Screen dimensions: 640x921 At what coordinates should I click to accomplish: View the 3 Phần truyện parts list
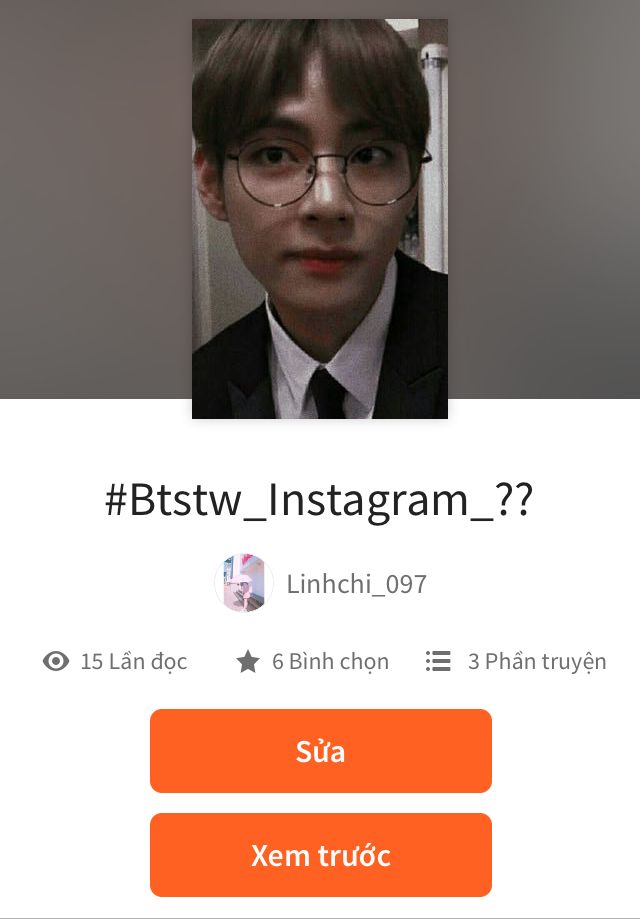pos(516,661)
